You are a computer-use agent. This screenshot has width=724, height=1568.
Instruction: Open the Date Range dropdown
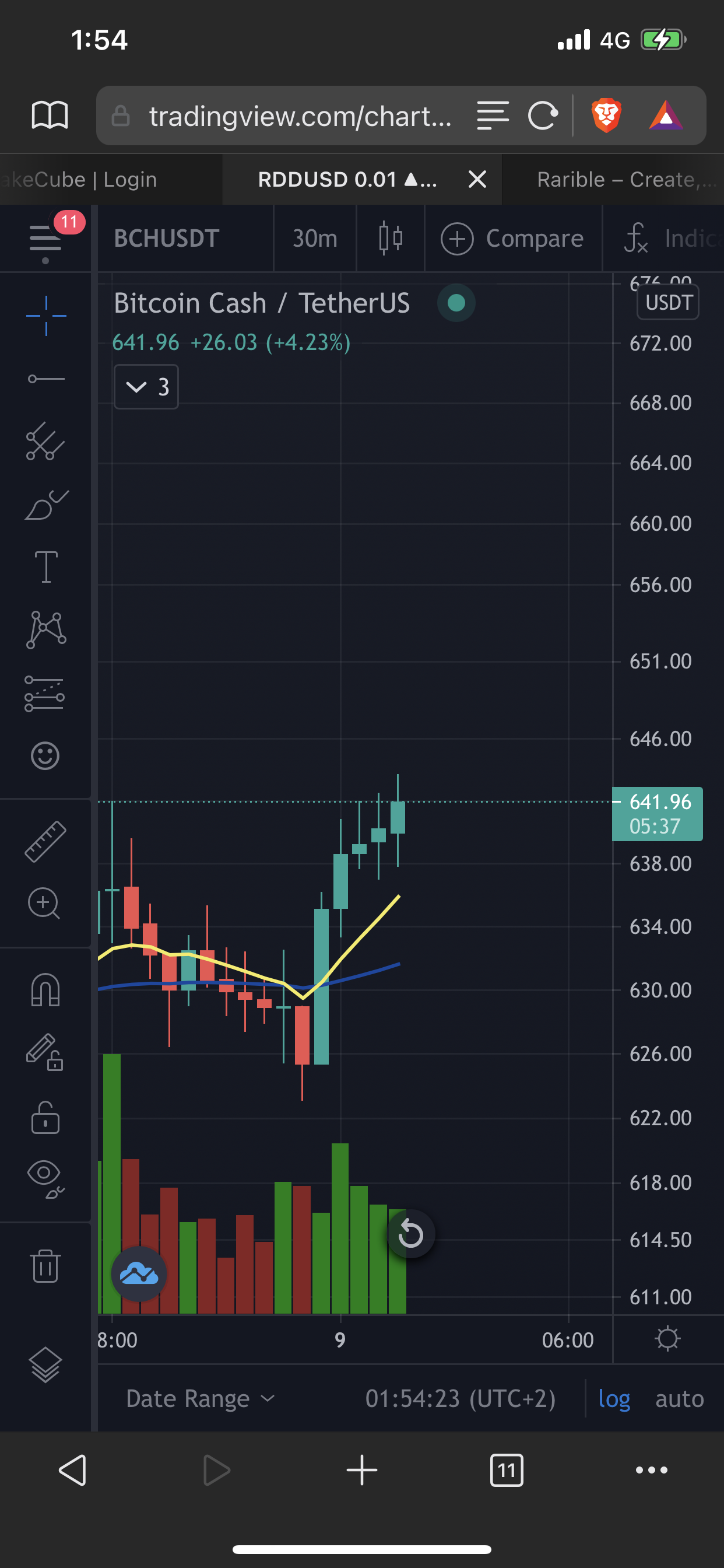[x=201, y=1398]
